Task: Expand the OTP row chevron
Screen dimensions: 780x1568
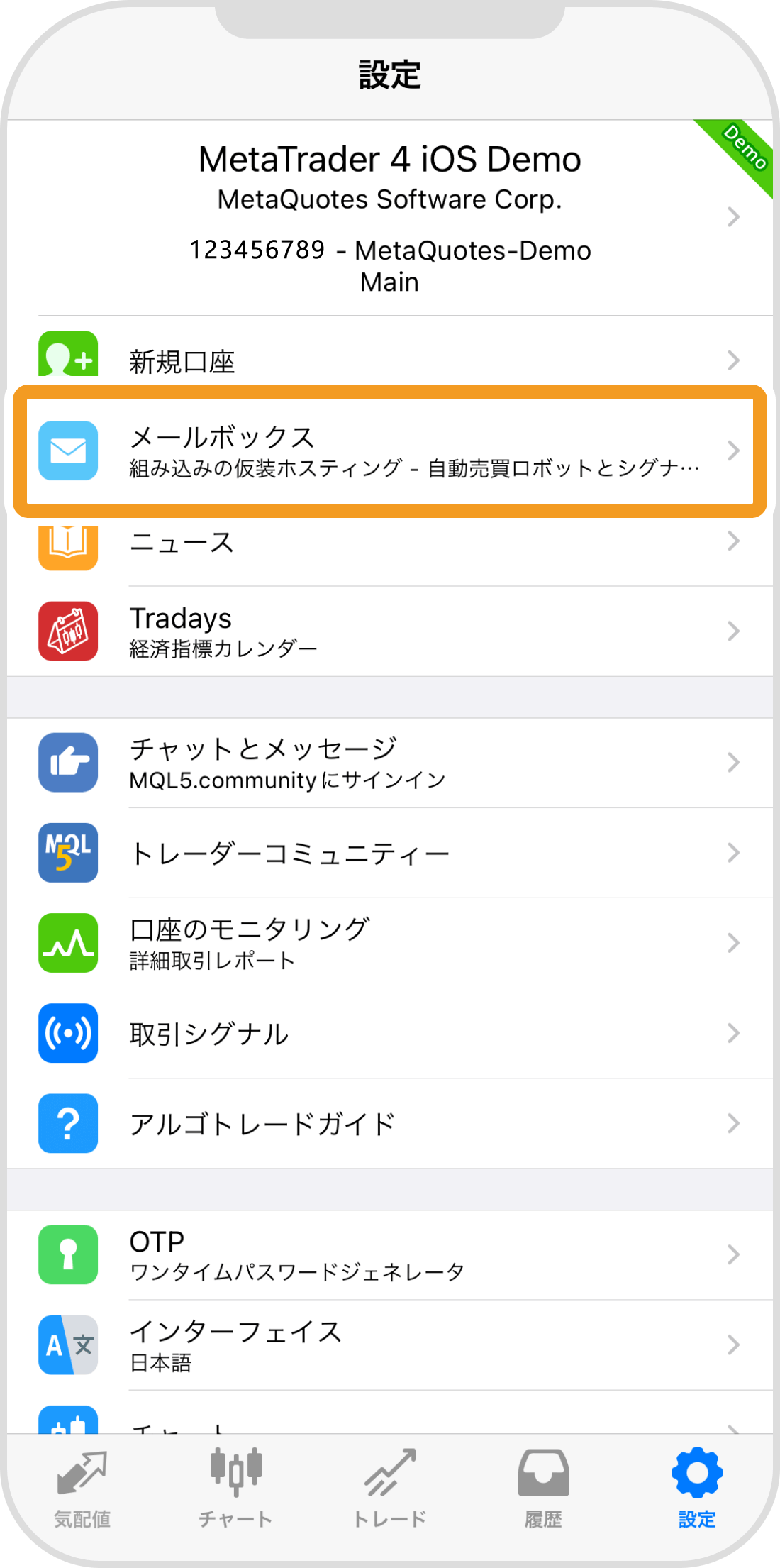Action: [x=733, y=1254]
